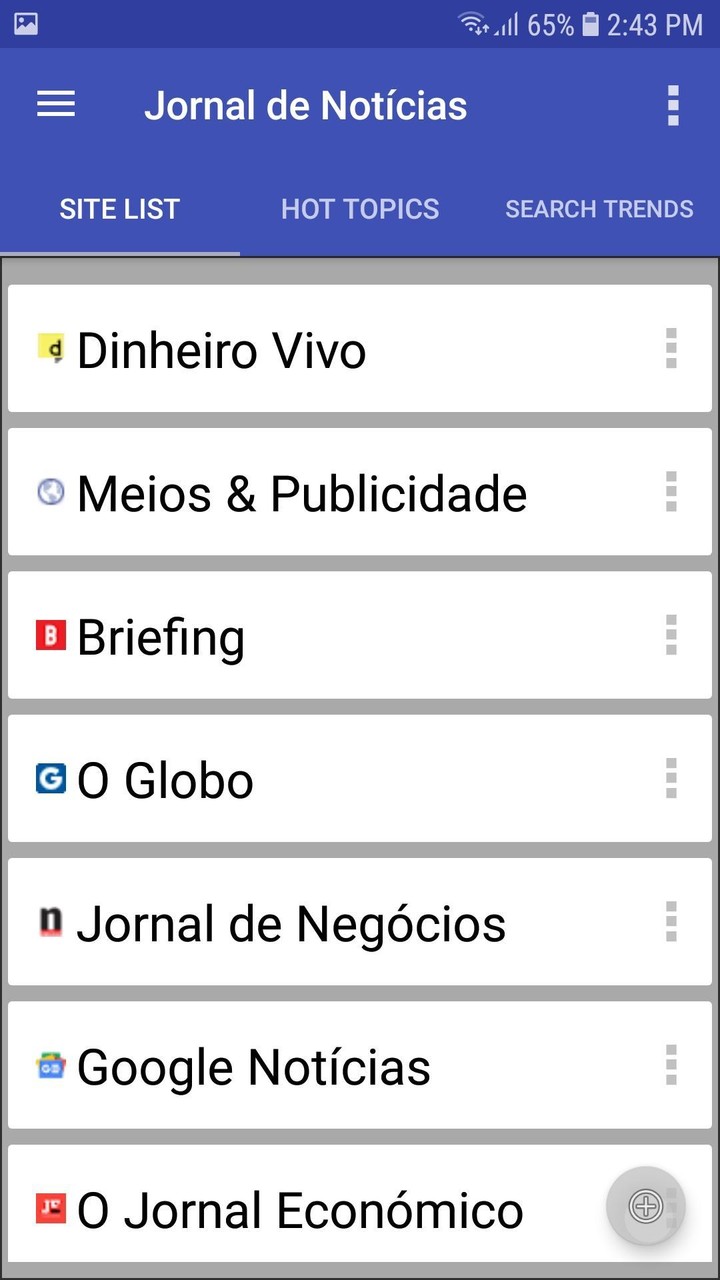Viewport: 720px width, 1280px height.
Task: Open the overflow menu in the toolbar
Action: (673, 104)
